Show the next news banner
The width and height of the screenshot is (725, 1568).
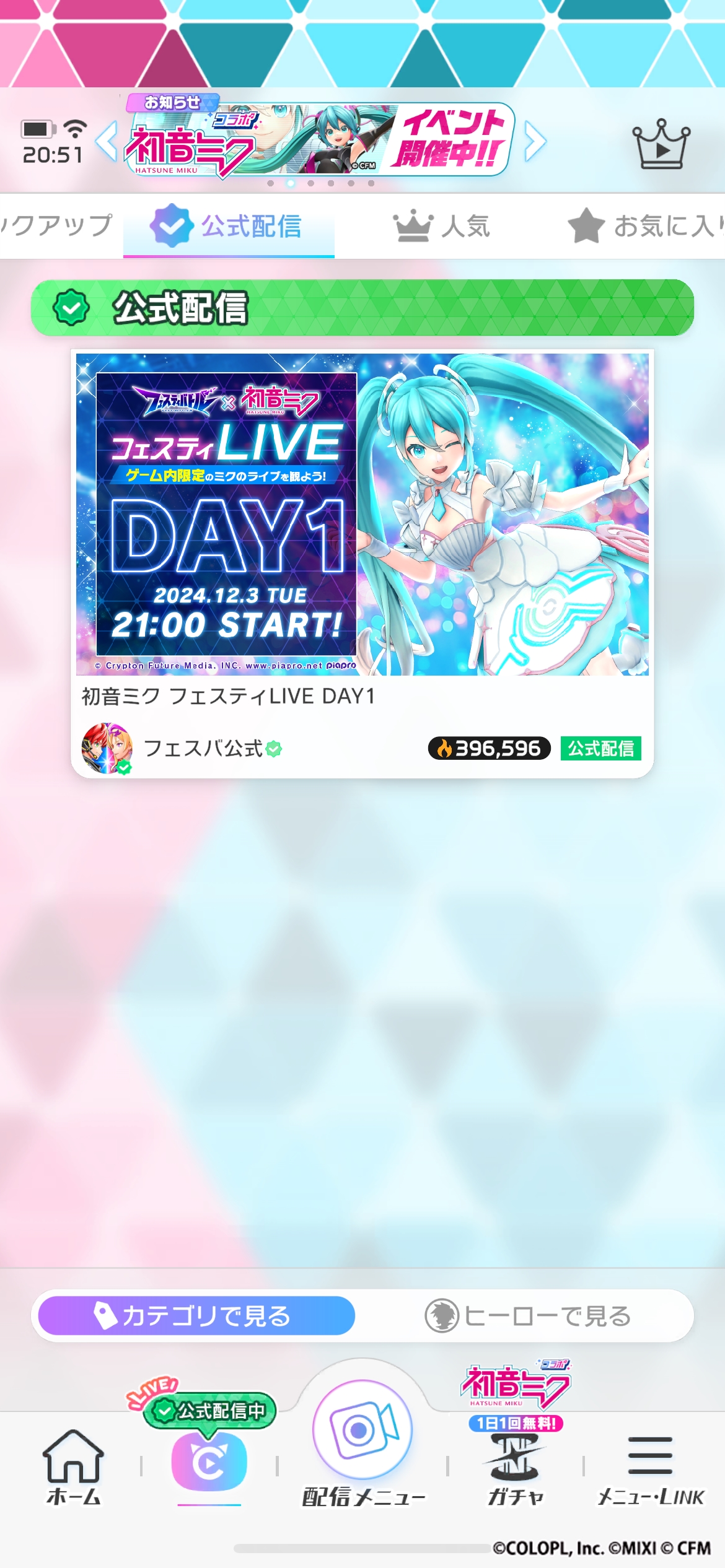535,141
